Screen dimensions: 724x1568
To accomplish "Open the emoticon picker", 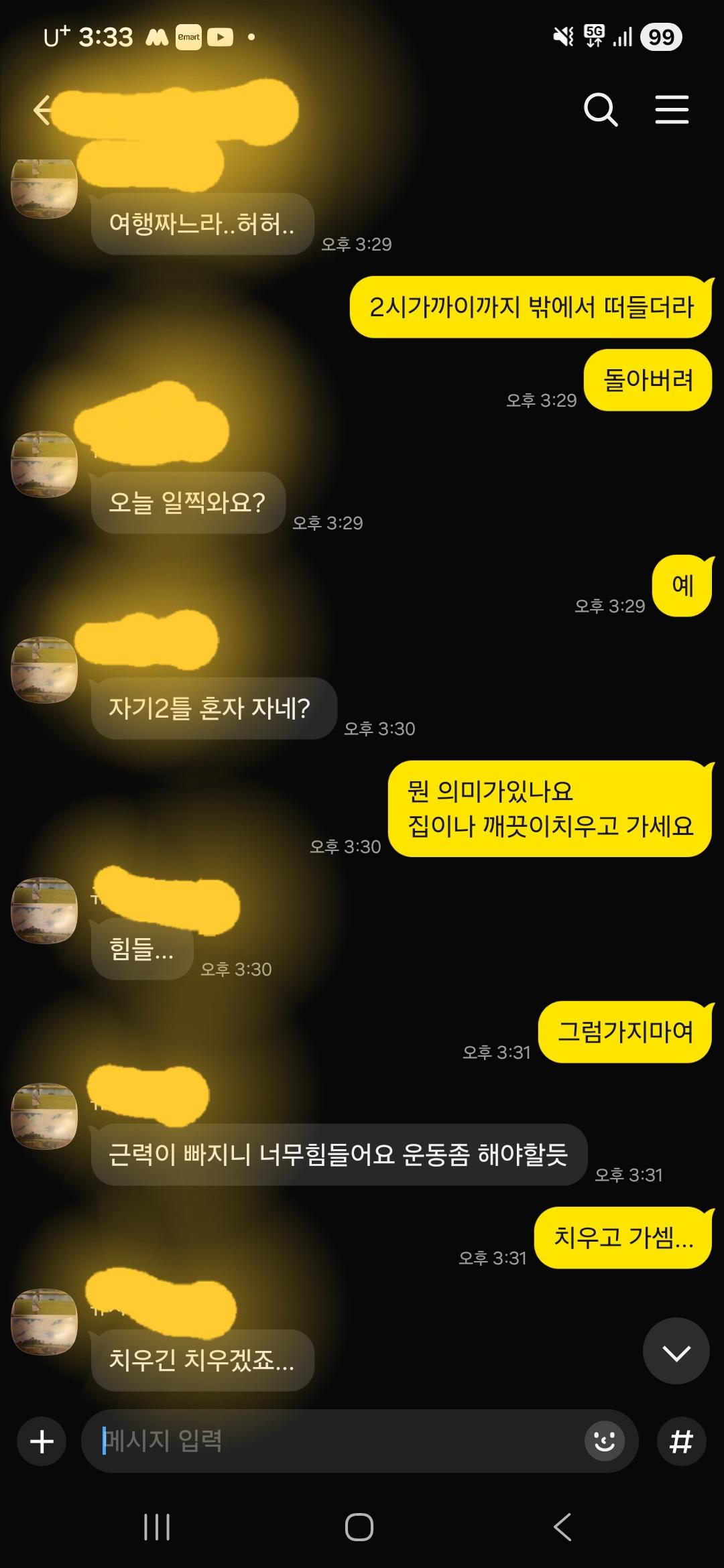I will 604,1441.
